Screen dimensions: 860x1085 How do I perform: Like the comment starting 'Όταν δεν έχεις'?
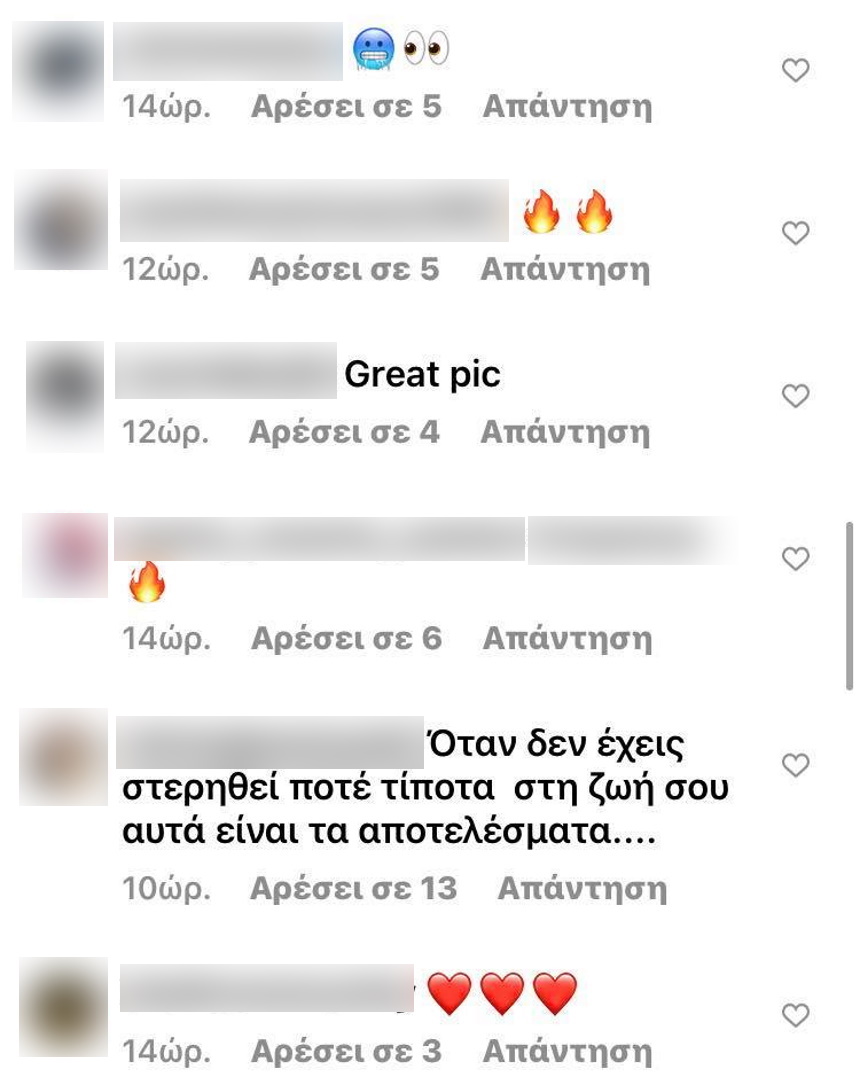point(795,767)
